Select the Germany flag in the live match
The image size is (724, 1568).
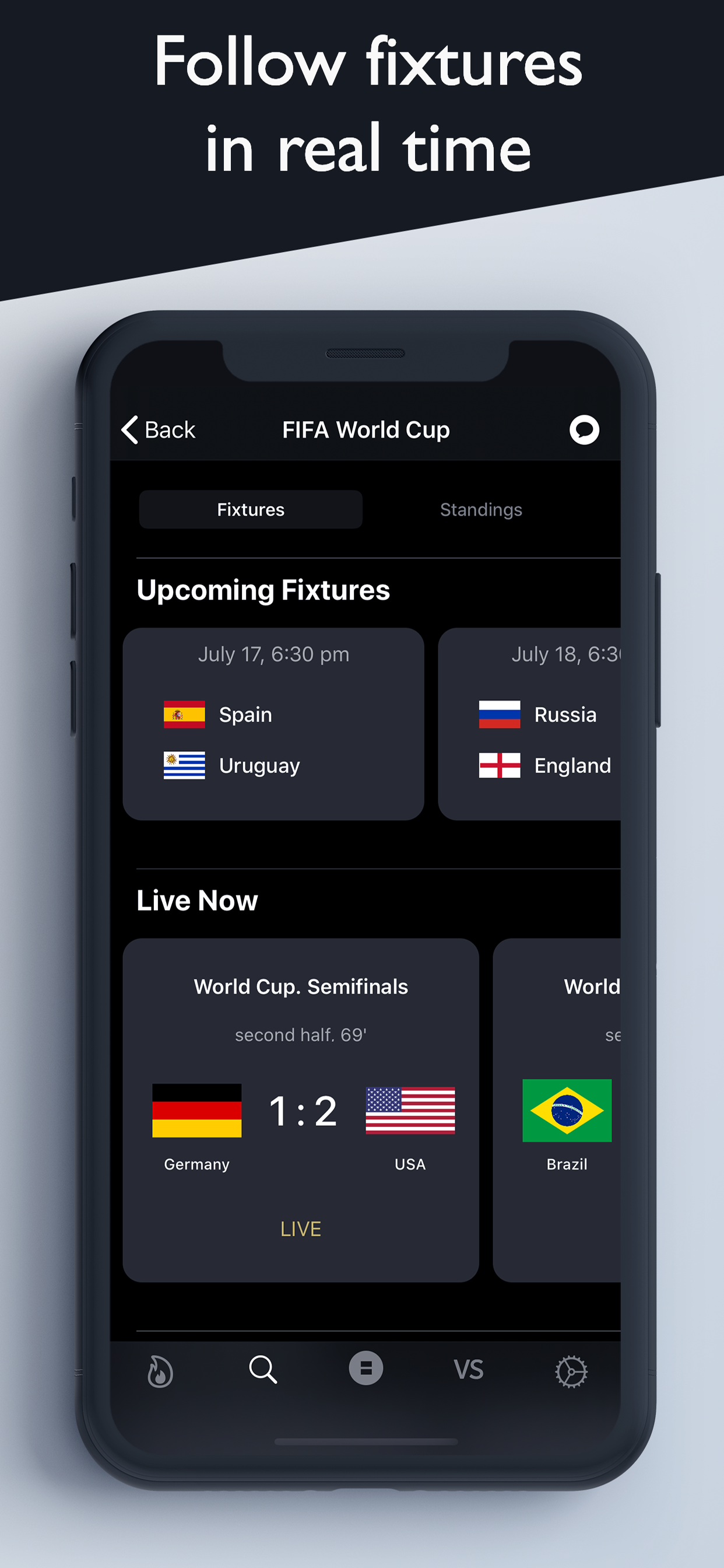196,1109
